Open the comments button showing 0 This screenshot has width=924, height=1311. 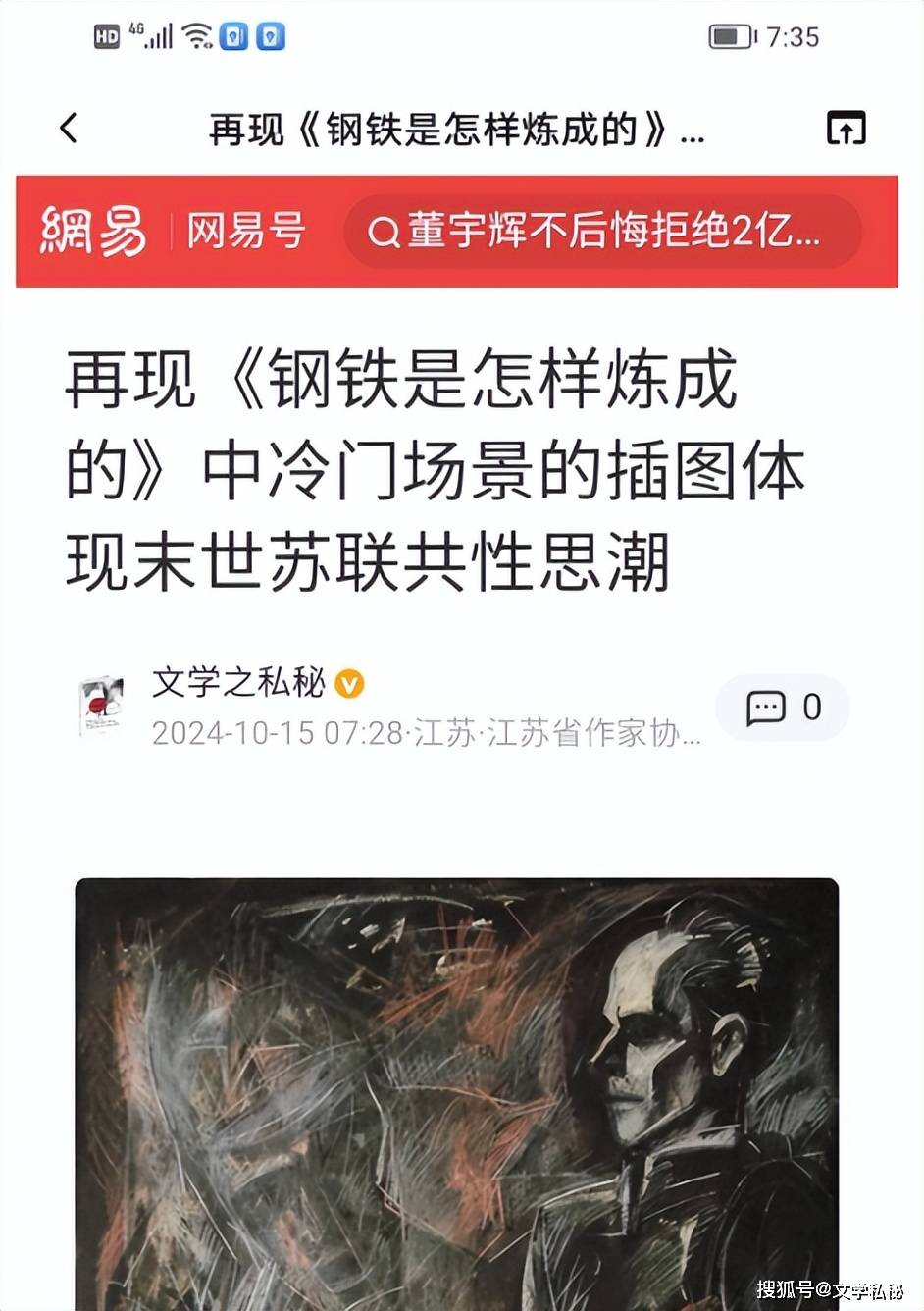tap(783, 708)
